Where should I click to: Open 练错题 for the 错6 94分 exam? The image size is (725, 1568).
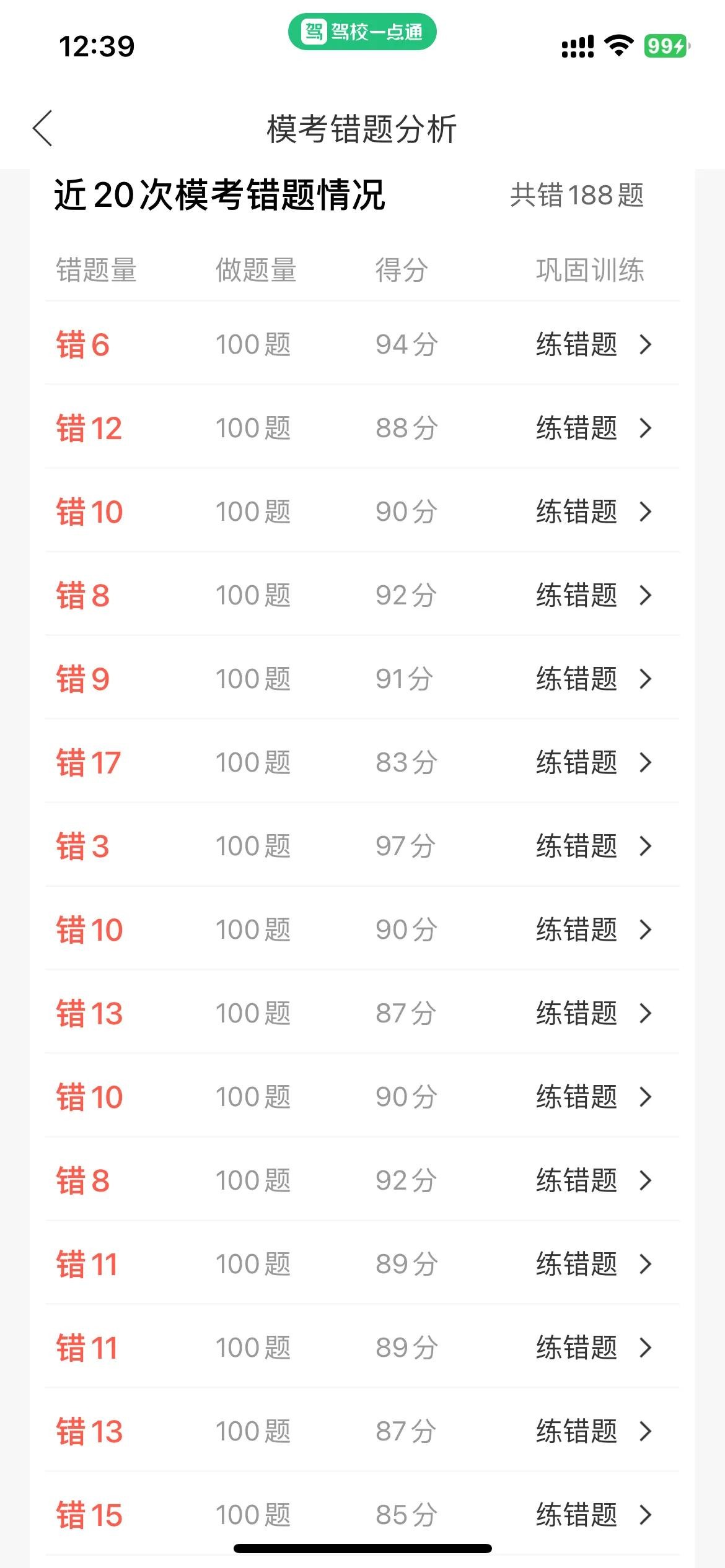[593, 344]
